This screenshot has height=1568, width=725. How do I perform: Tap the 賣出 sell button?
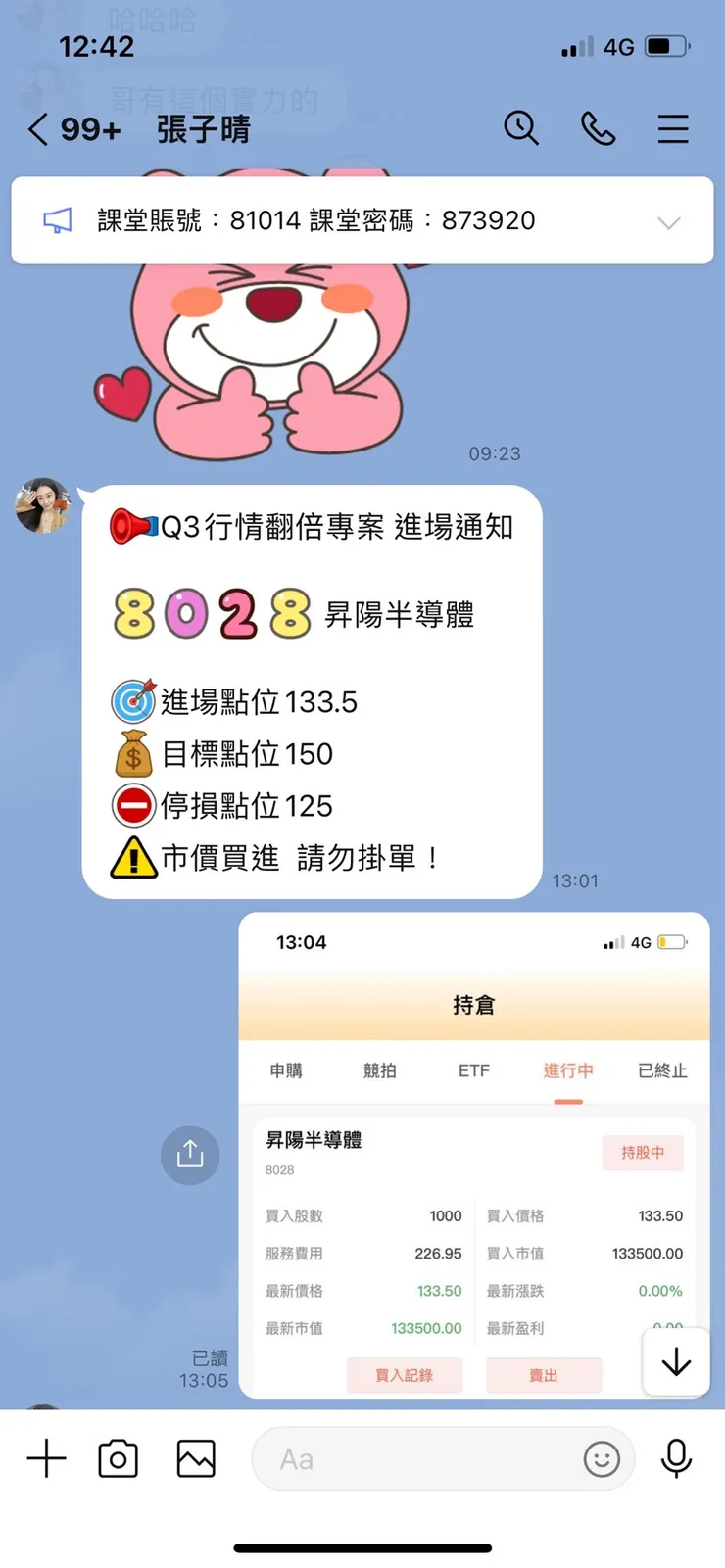pos(545,1375)
